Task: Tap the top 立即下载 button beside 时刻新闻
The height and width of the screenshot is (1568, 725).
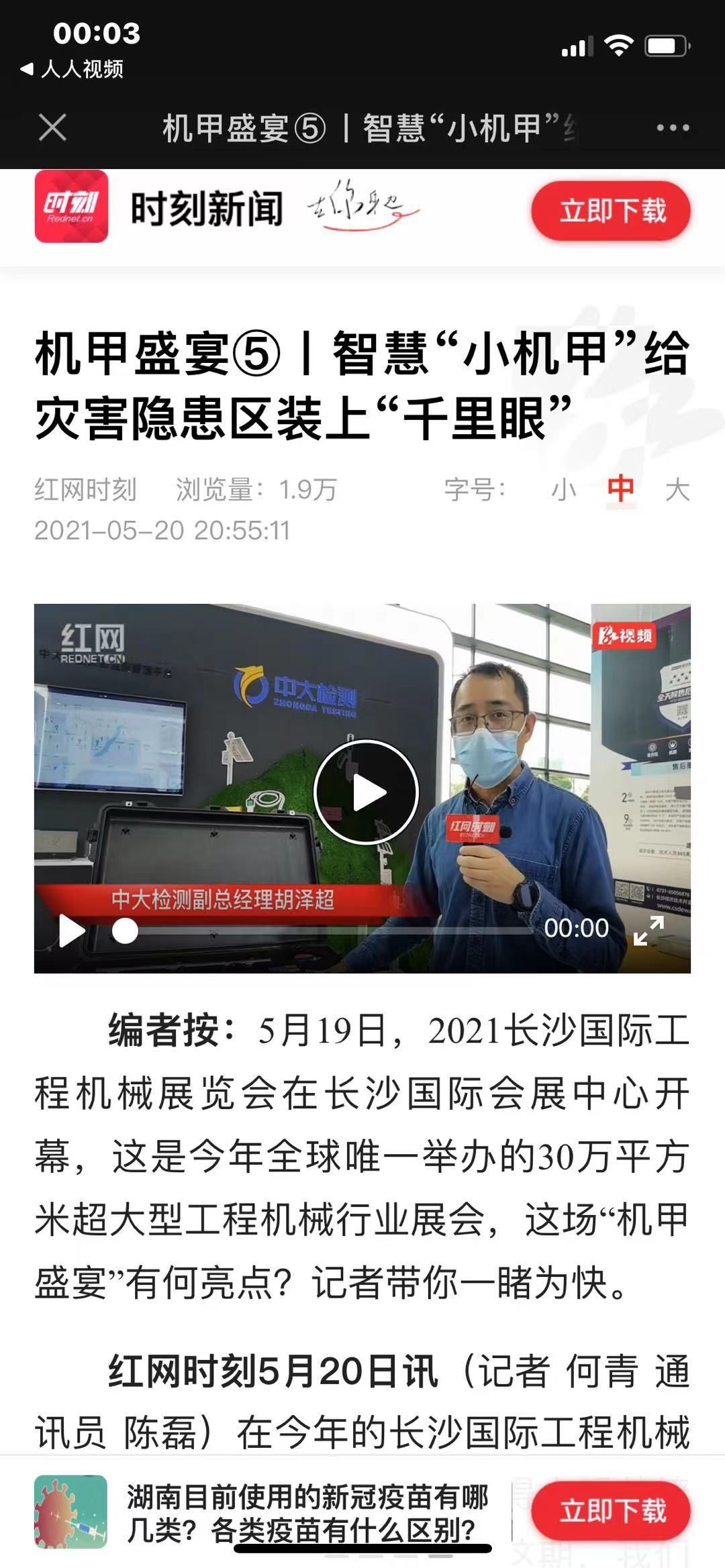Action: pyautogui.click(x=610, y=211)
